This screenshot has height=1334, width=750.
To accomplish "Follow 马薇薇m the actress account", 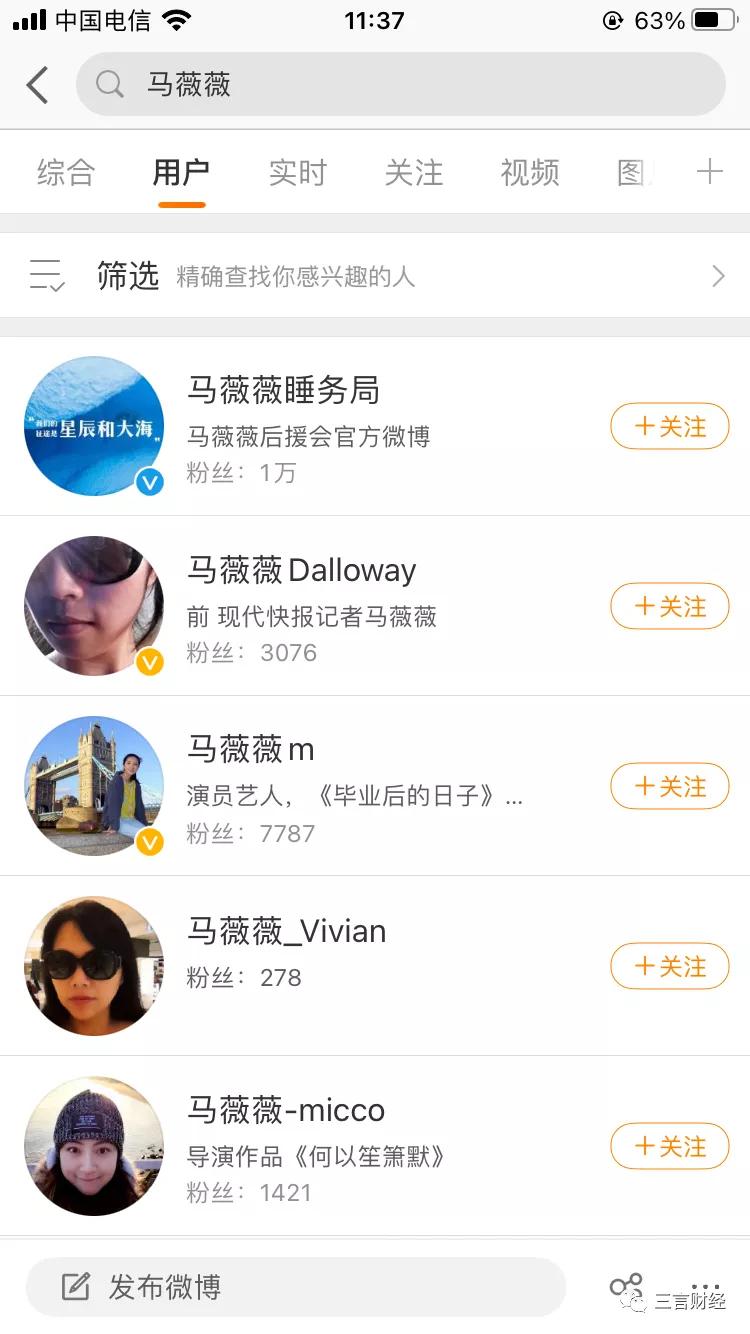I will tap(669, 787).
